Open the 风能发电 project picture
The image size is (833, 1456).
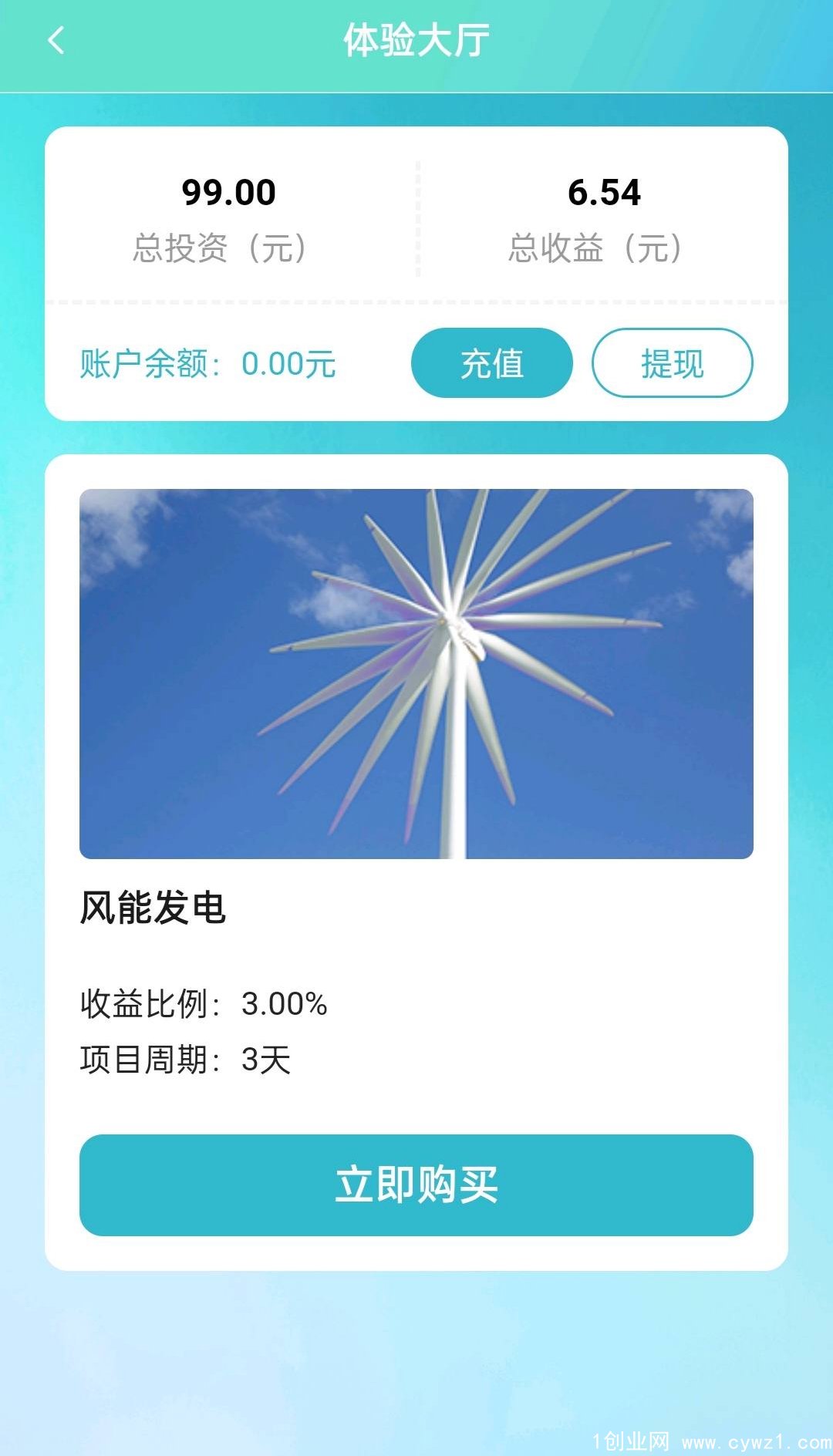(x=416, y=673)
